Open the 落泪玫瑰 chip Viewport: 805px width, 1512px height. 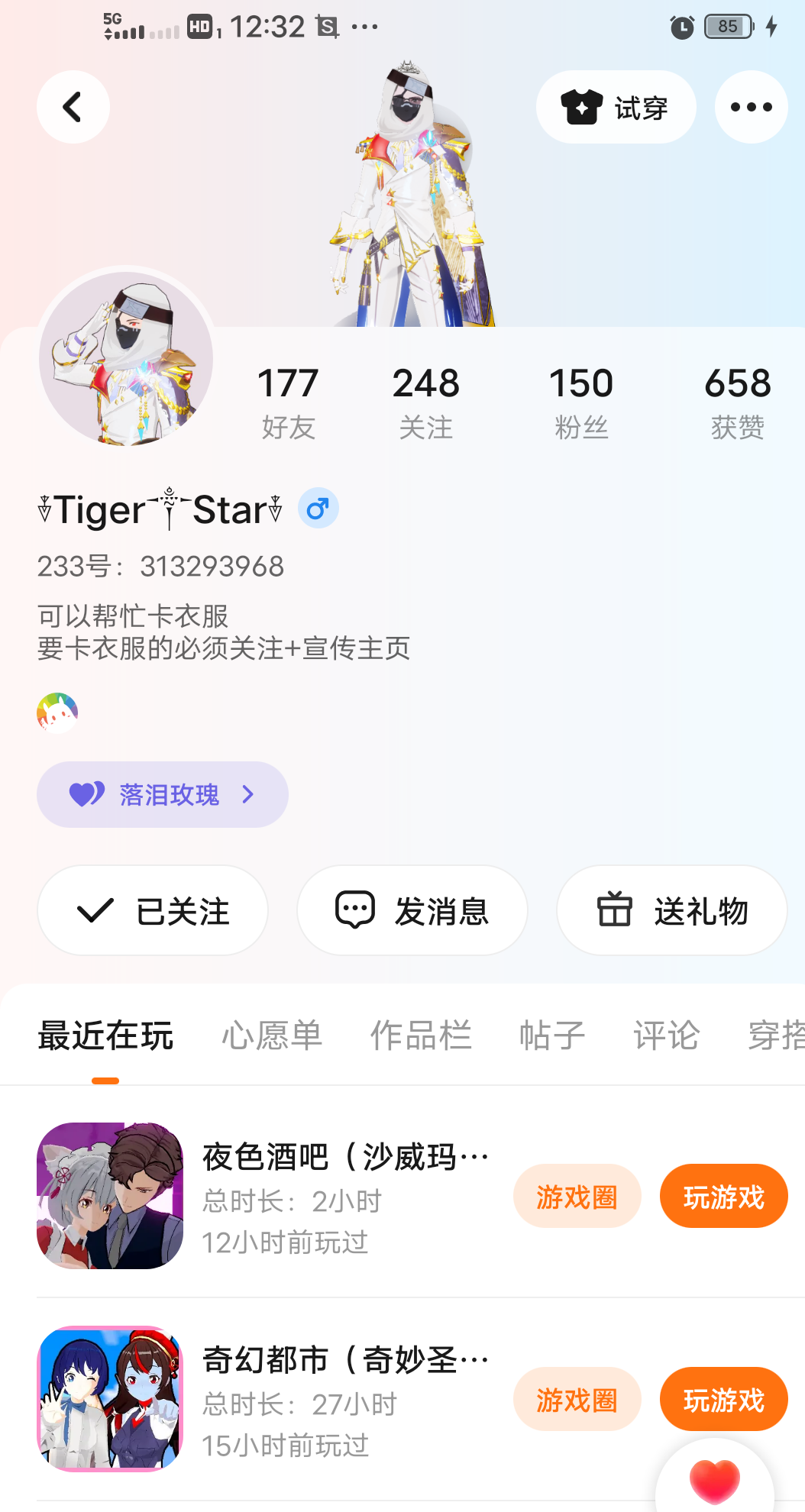coord(163,794)
